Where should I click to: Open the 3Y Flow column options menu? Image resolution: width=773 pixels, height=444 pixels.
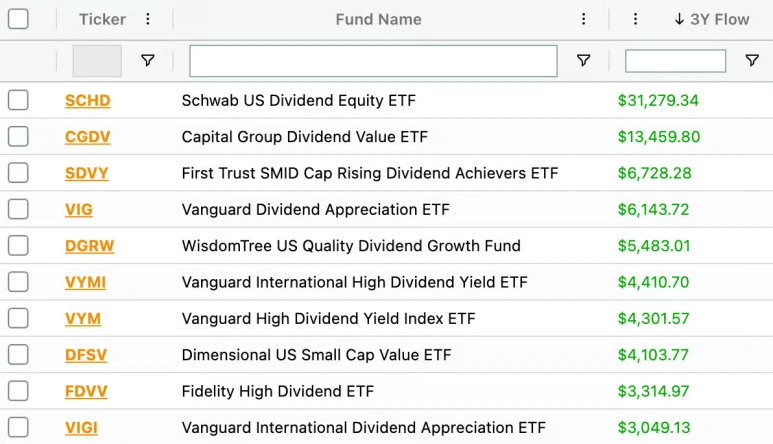(x=635, y=19)
